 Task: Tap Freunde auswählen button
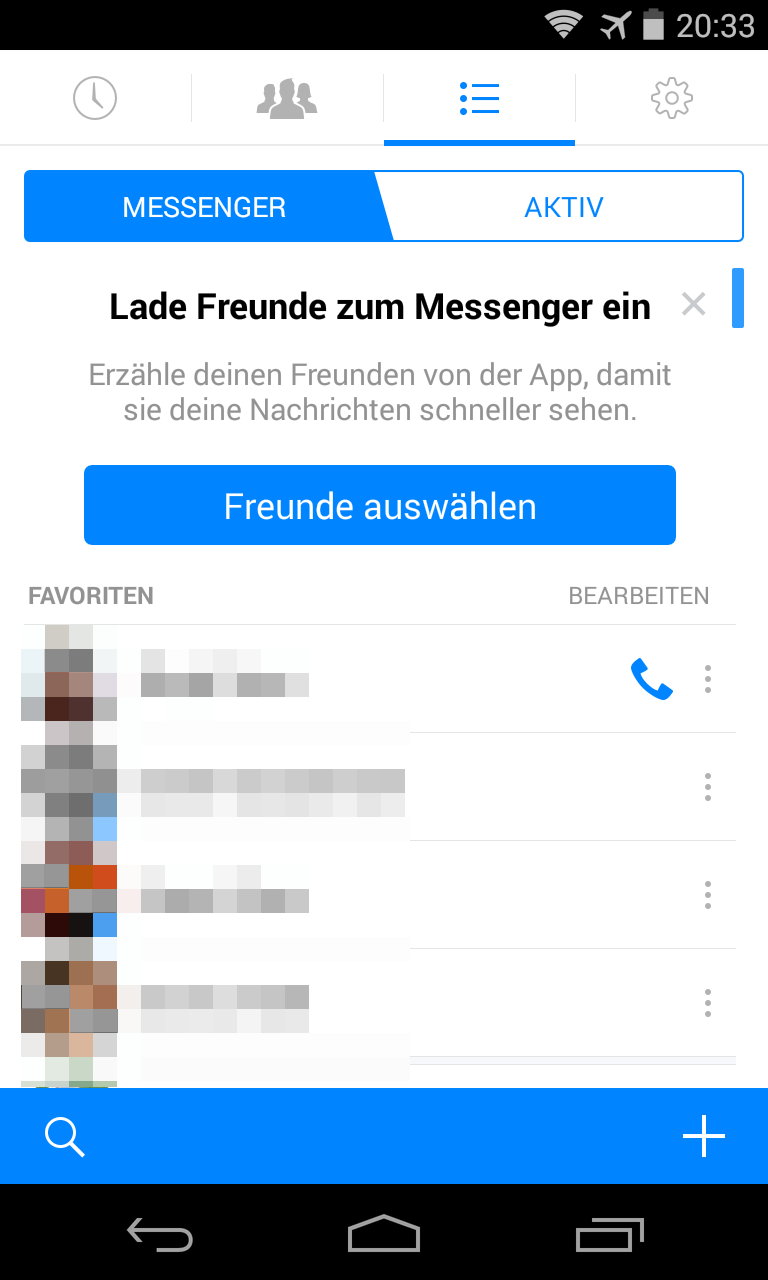[380, 506]
